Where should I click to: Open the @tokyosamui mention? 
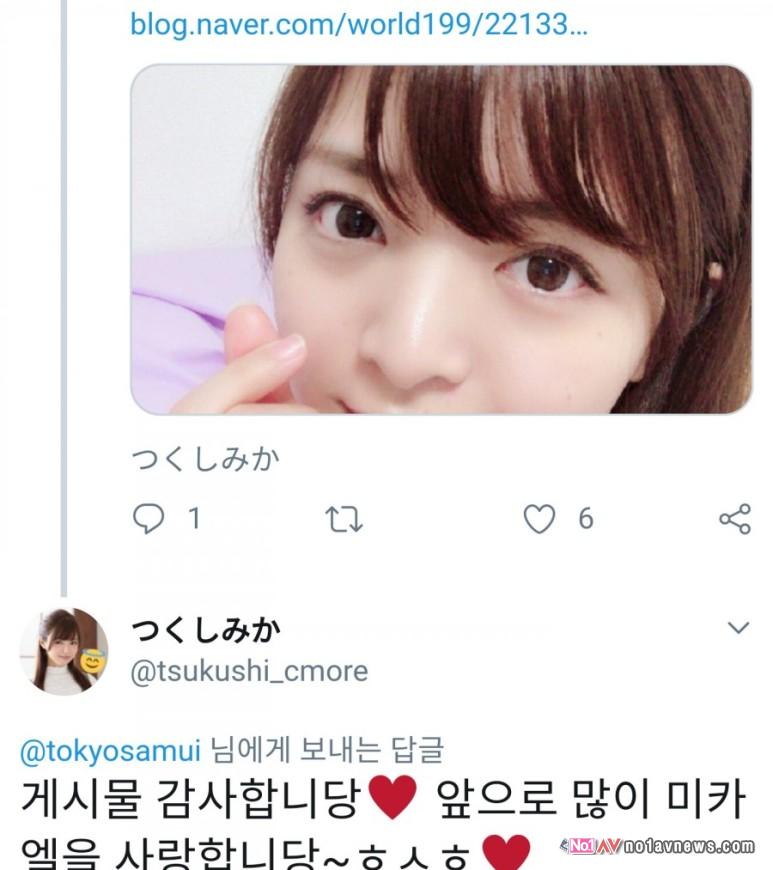click(x=110, y=748)
